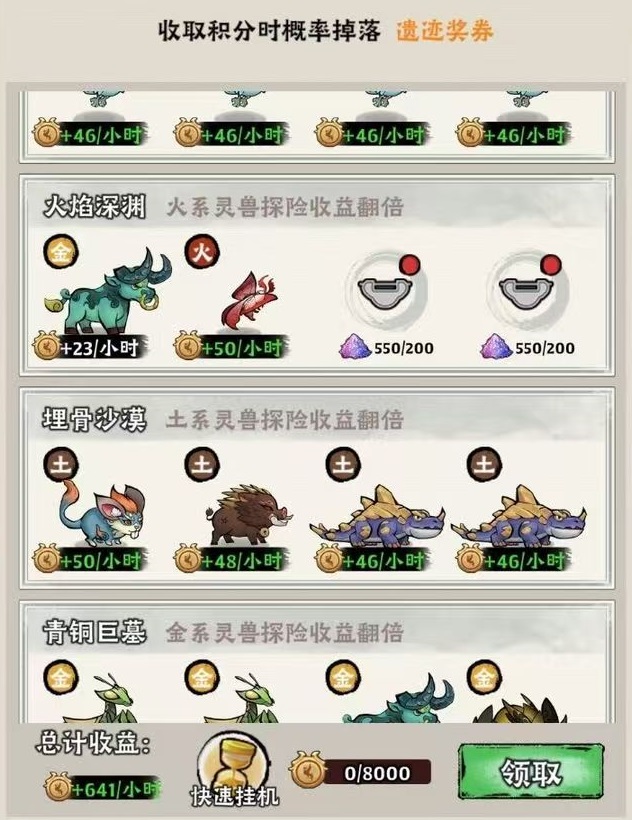Open 快速挂机 quick idle hourglass
This screenshot has height=820, width=632.
click(x=234, y=765)
